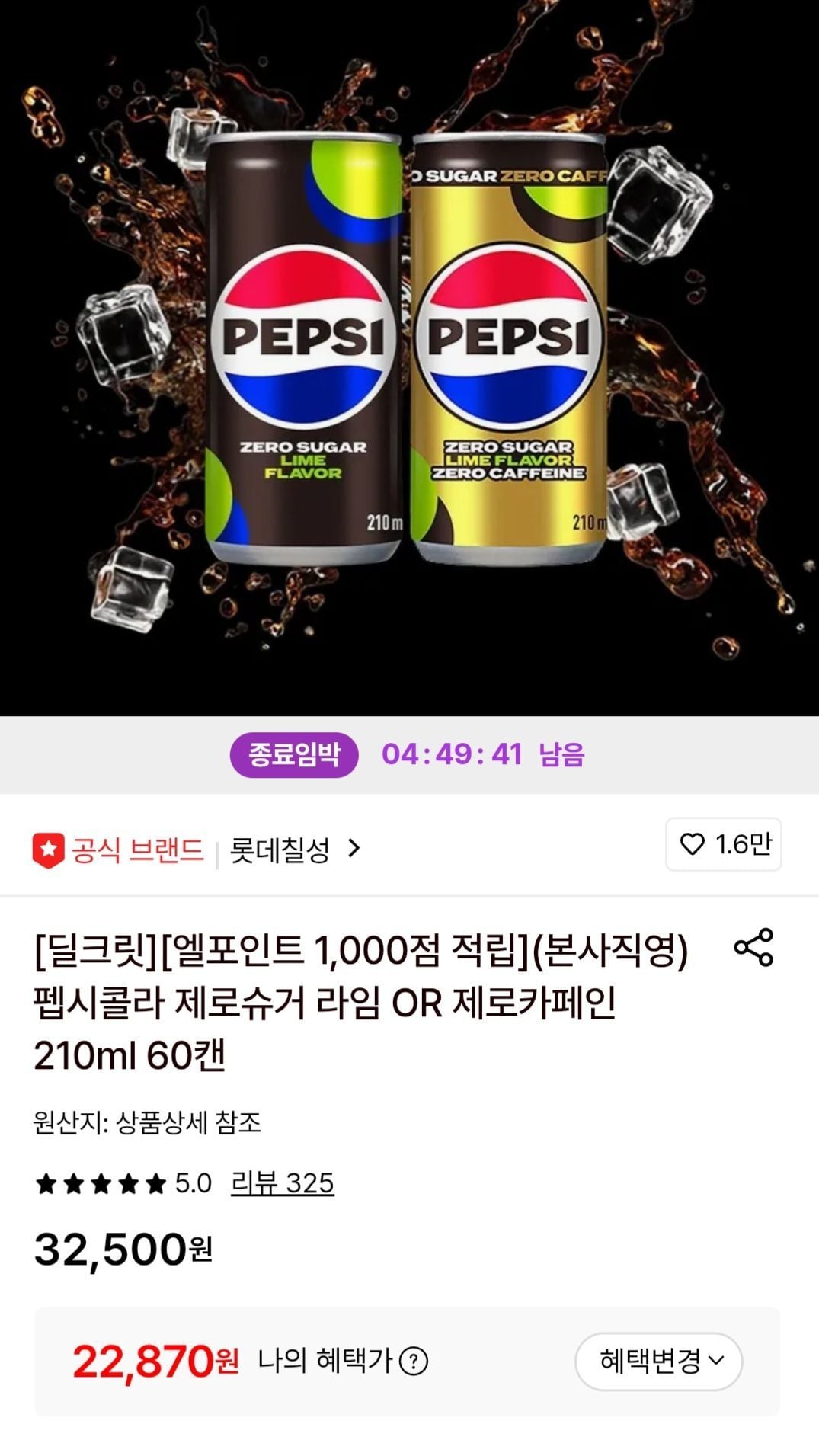819x1456 pixels.
Task: Open the 롯데칠성 brand store link
Action: point(295,850)
